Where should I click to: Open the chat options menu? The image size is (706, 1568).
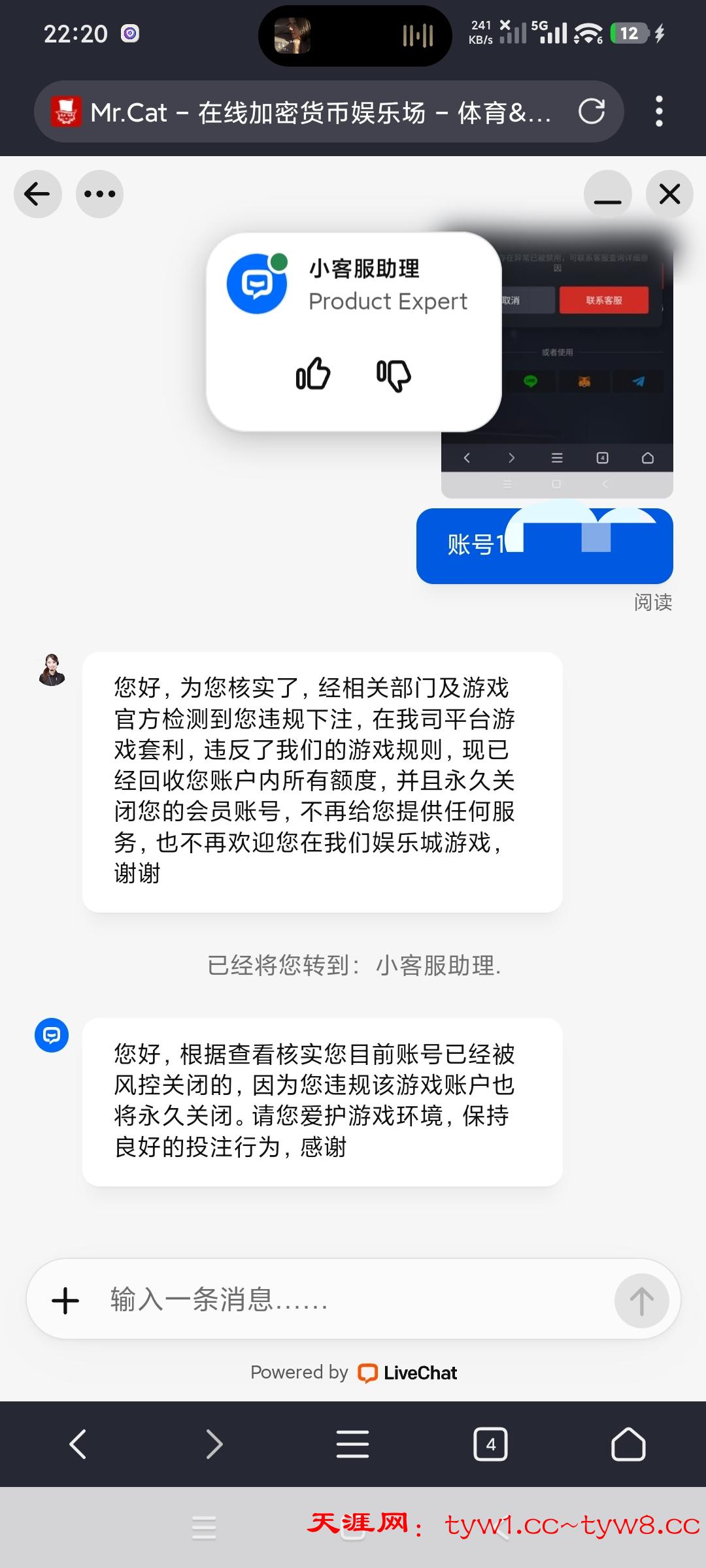(x=99, y=194)
